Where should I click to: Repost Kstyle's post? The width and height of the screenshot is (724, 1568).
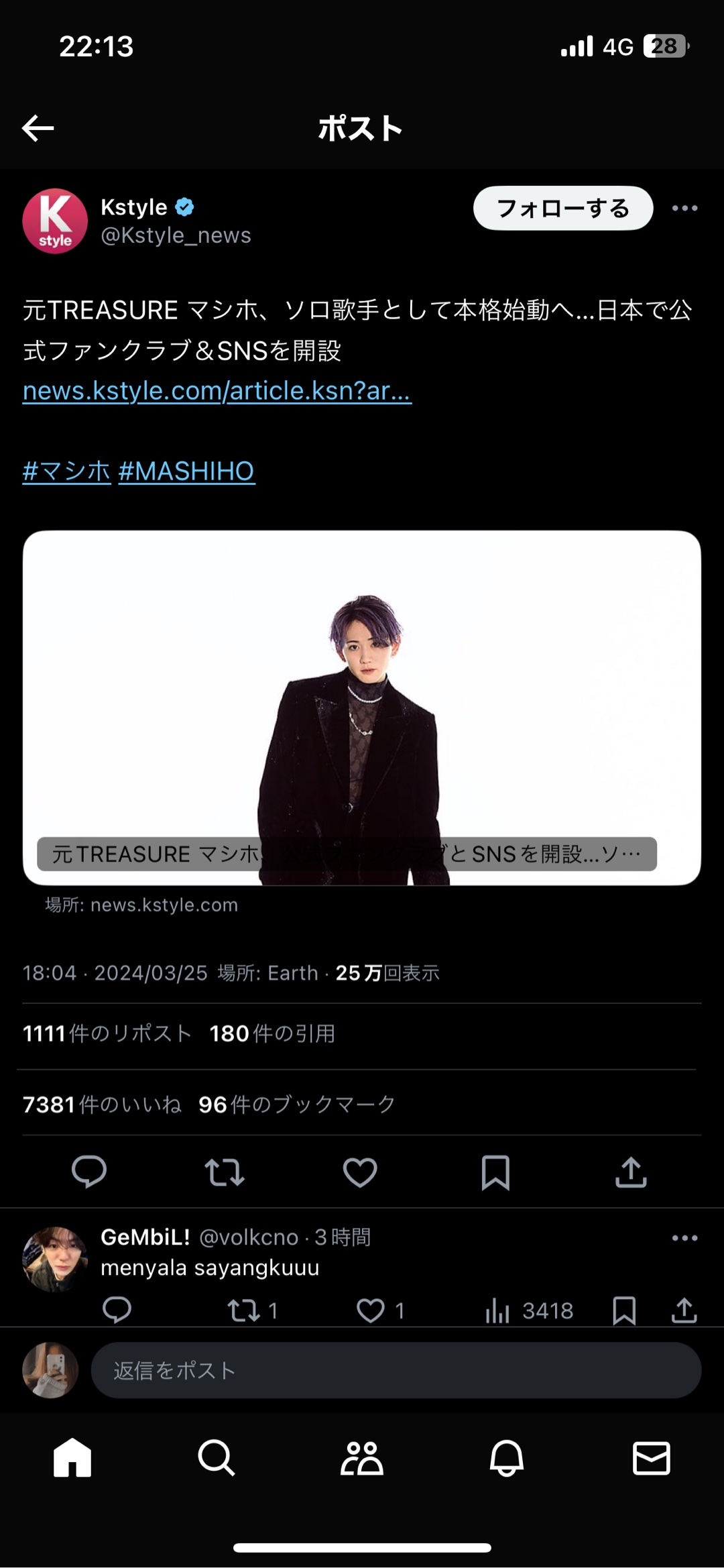pos(225,1172)
